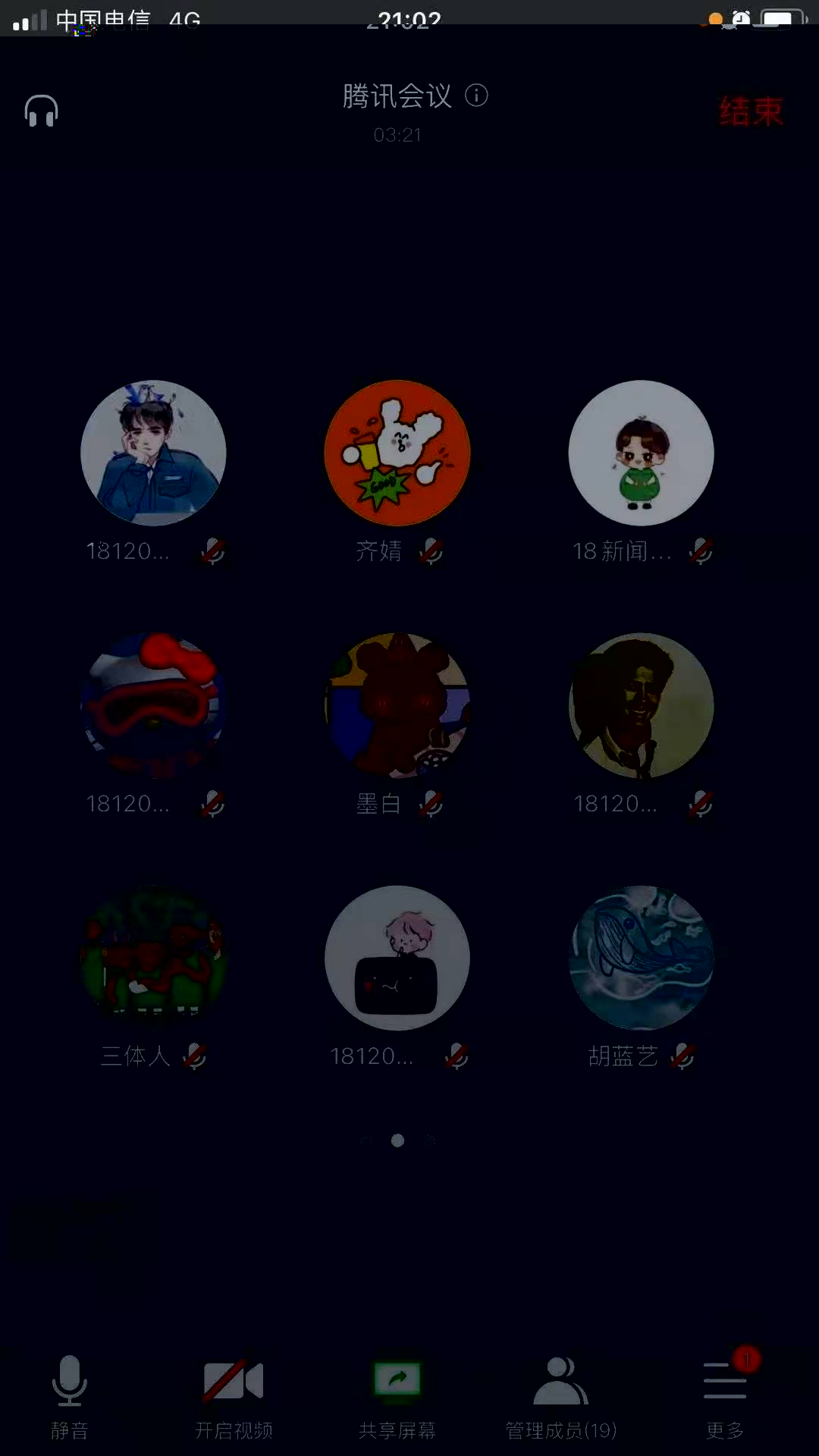Select participant 胡蓝艺
Image resolution: width=819 pixels, height=1456 pixels.
[x=641, y=958]
